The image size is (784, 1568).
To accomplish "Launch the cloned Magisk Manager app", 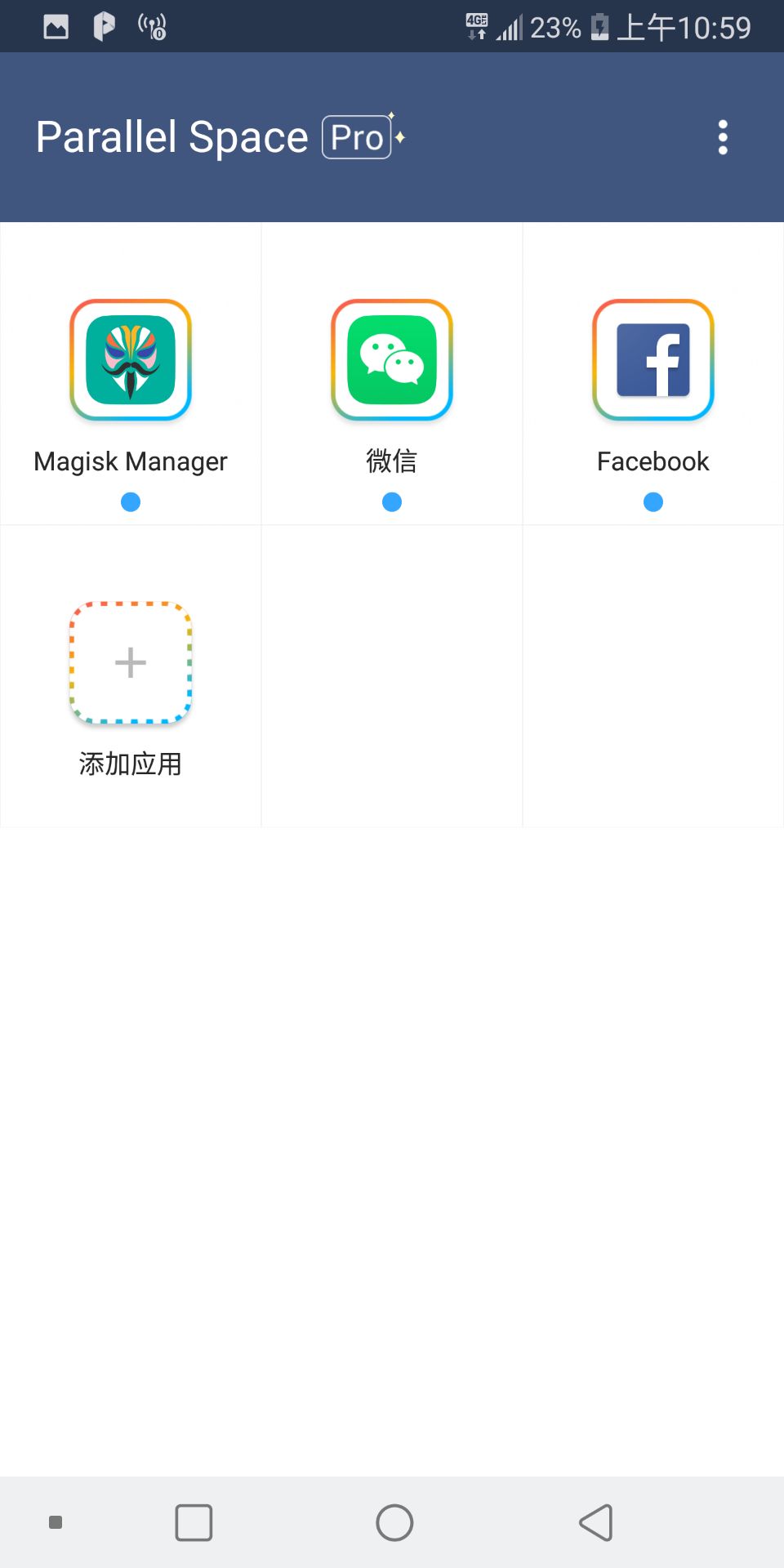I will pyautogui.click(x=131, y=360).
